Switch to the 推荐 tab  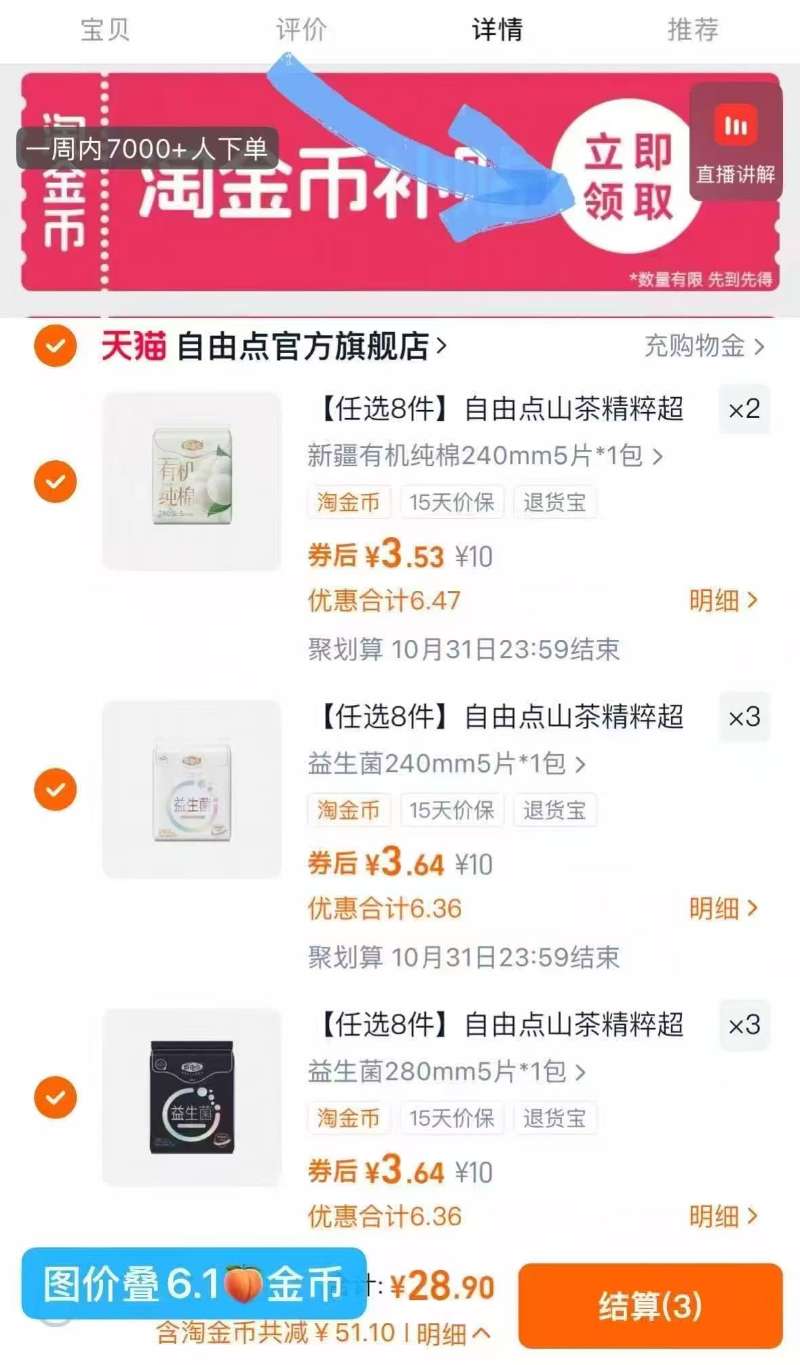click(x=692, y=30)
